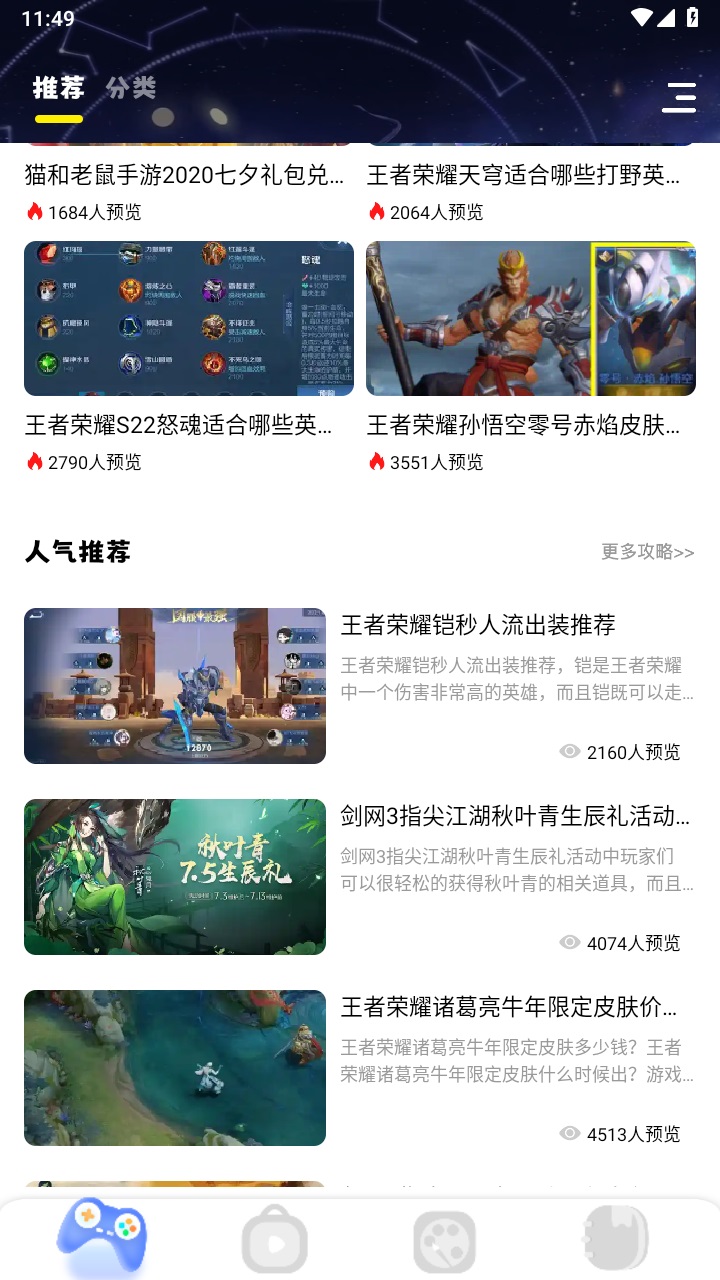Open 更多攻略>> link
The height and width of the screenshot is (1280, 720).
pyautogui.click(x=646, y=552)
